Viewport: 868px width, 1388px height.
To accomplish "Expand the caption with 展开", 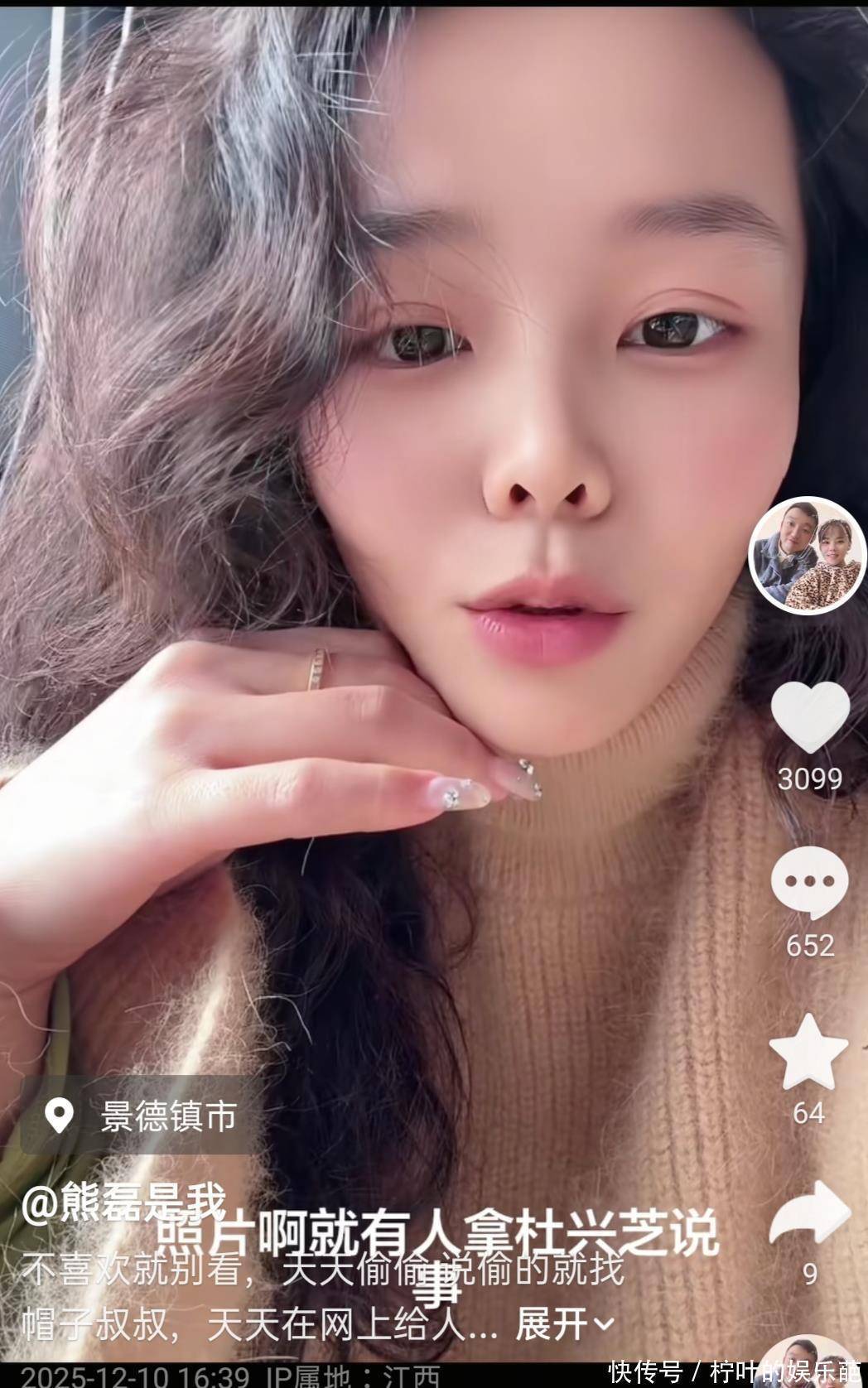I will [x=565, y=1324].
